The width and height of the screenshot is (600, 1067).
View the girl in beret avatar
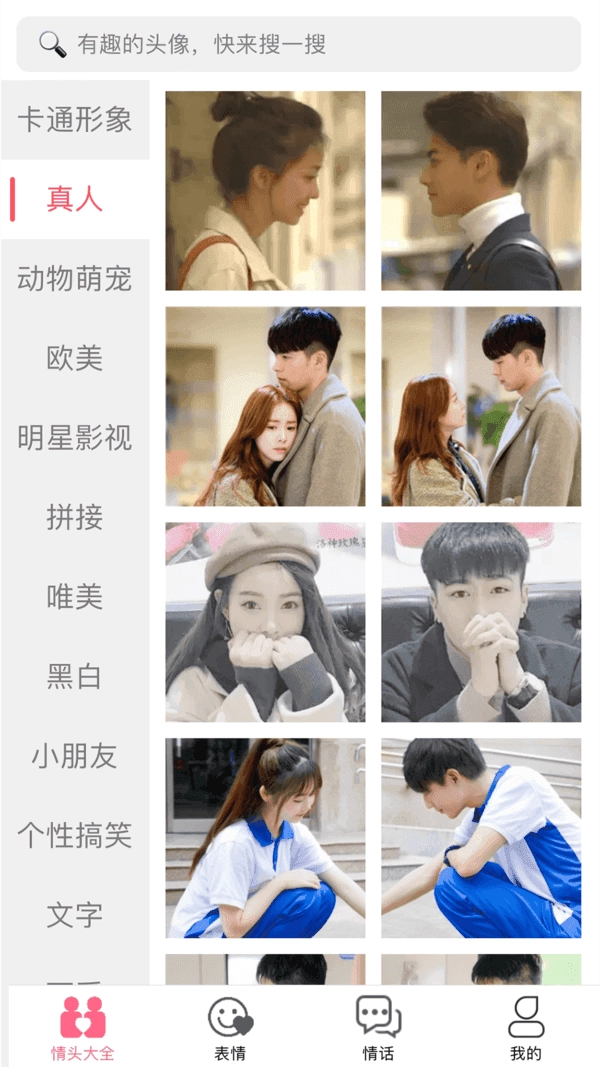tap(265, 622)
